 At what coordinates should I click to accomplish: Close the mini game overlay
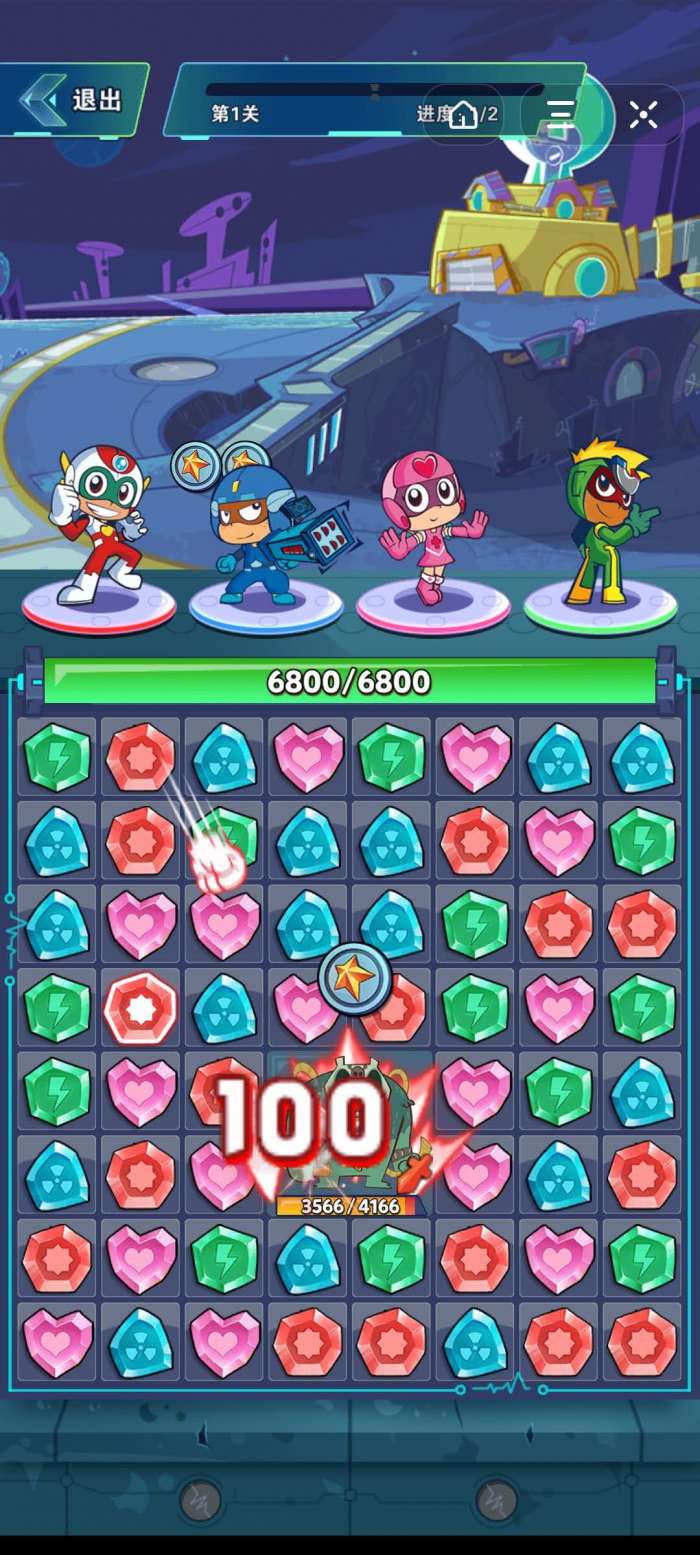[643, 115]
